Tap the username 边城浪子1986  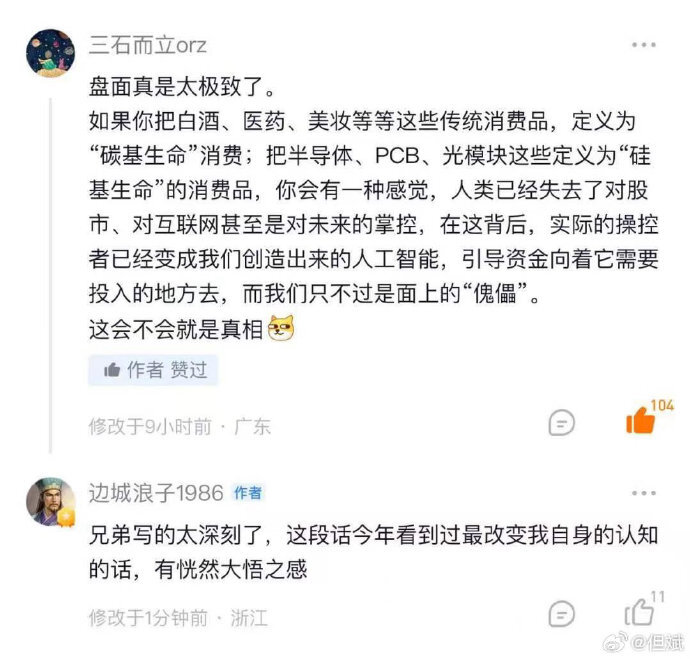point(155,493)
